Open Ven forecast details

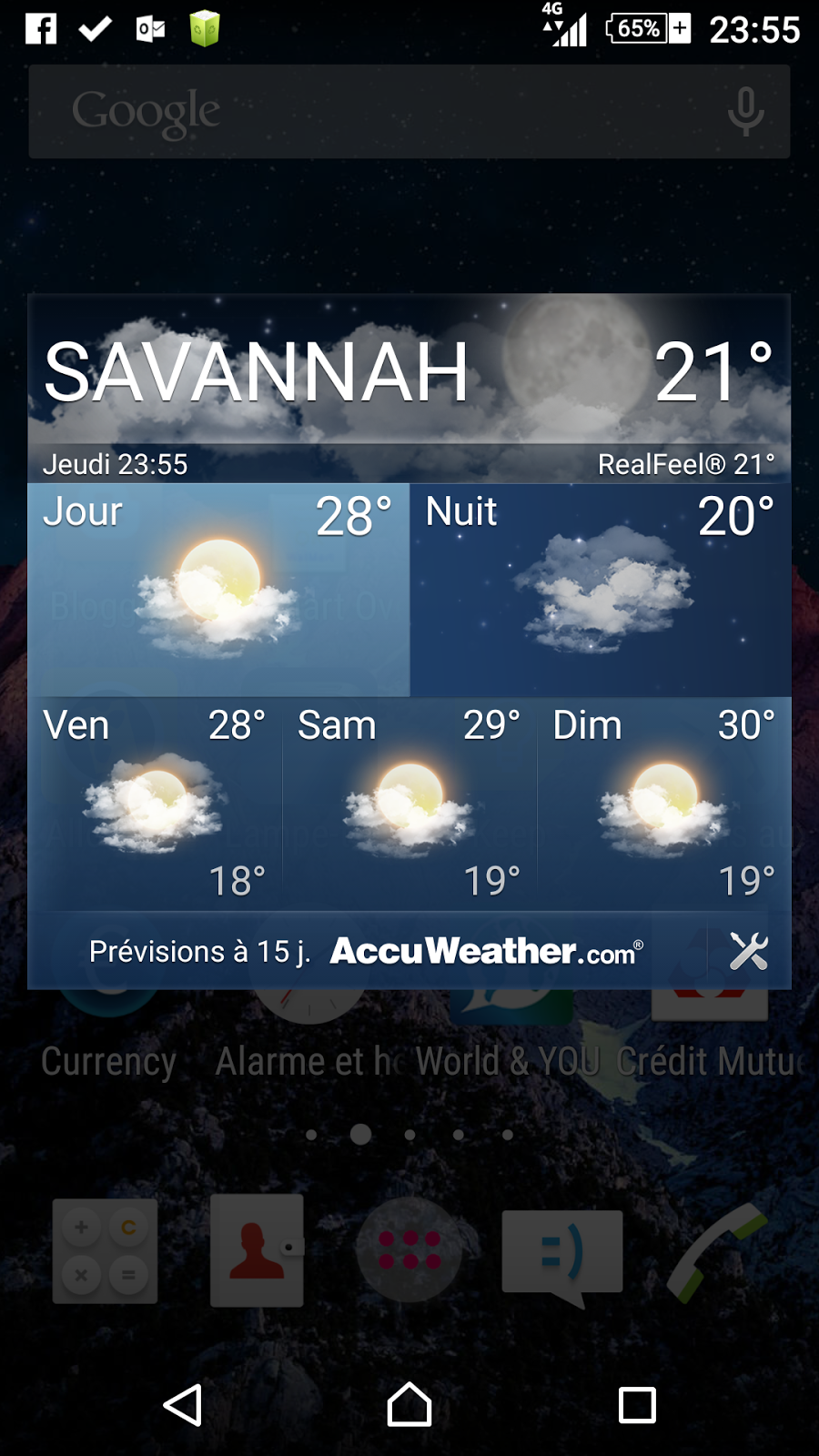click(155, 804)
